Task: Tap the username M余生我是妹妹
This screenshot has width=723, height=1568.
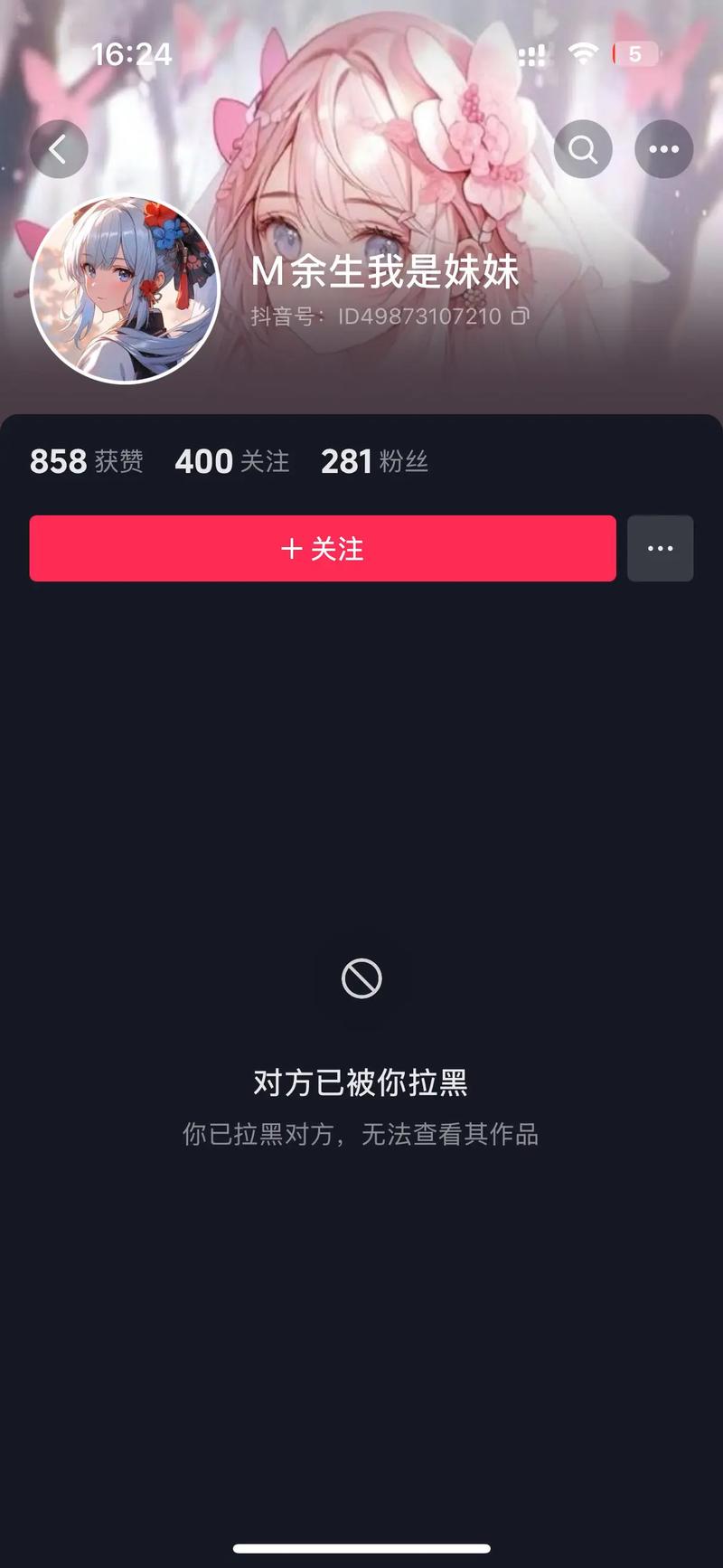Action: click(x=384, y=272)
